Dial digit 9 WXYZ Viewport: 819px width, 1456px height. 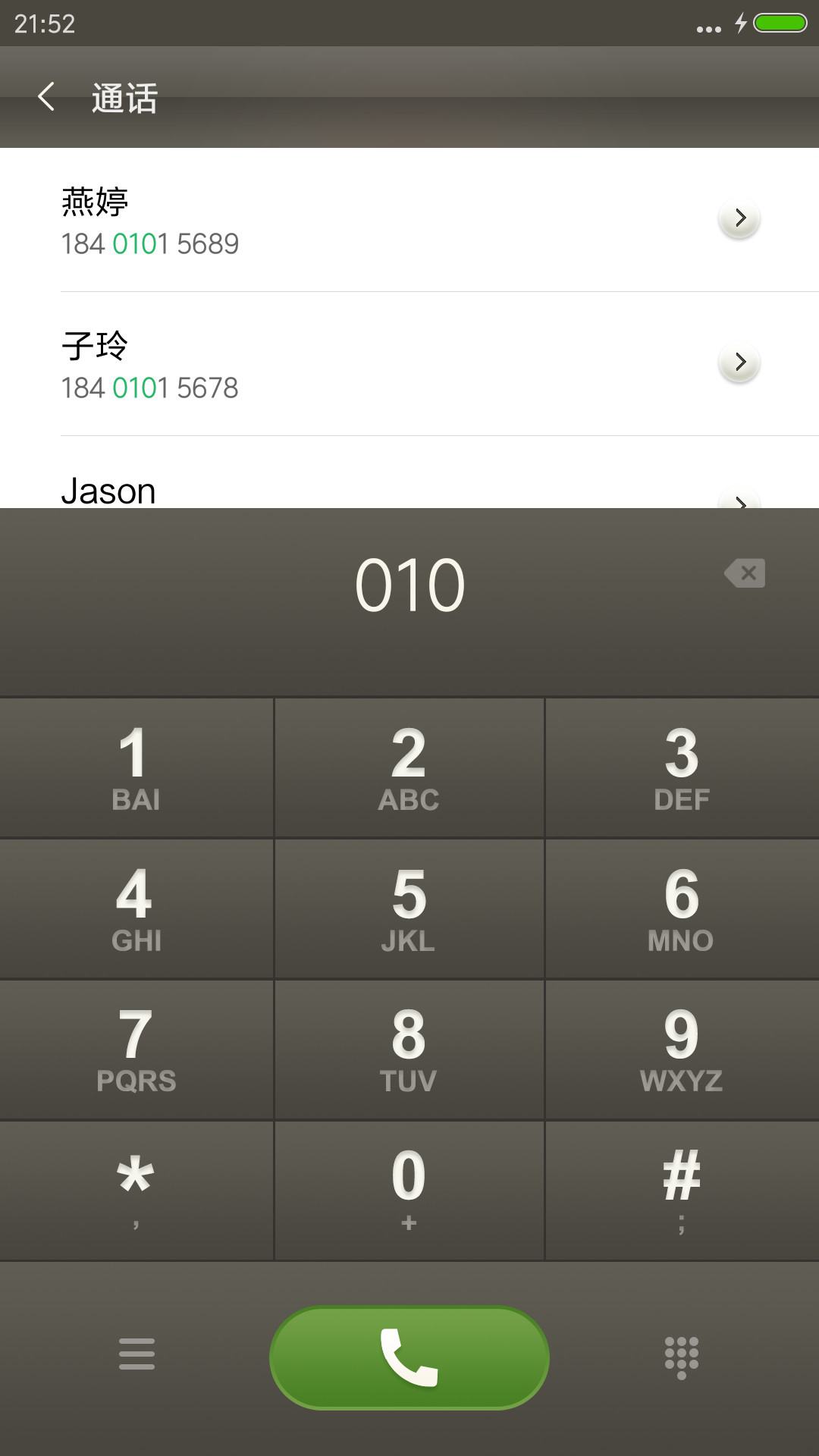682,1050
